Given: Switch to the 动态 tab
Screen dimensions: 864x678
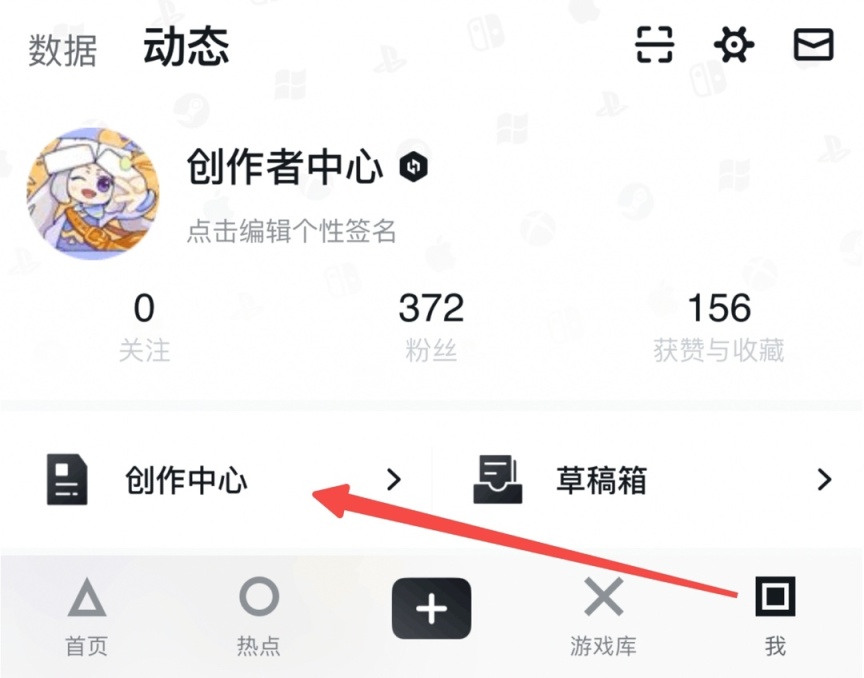Looking at the screenshot, I should tap(185, 47).
